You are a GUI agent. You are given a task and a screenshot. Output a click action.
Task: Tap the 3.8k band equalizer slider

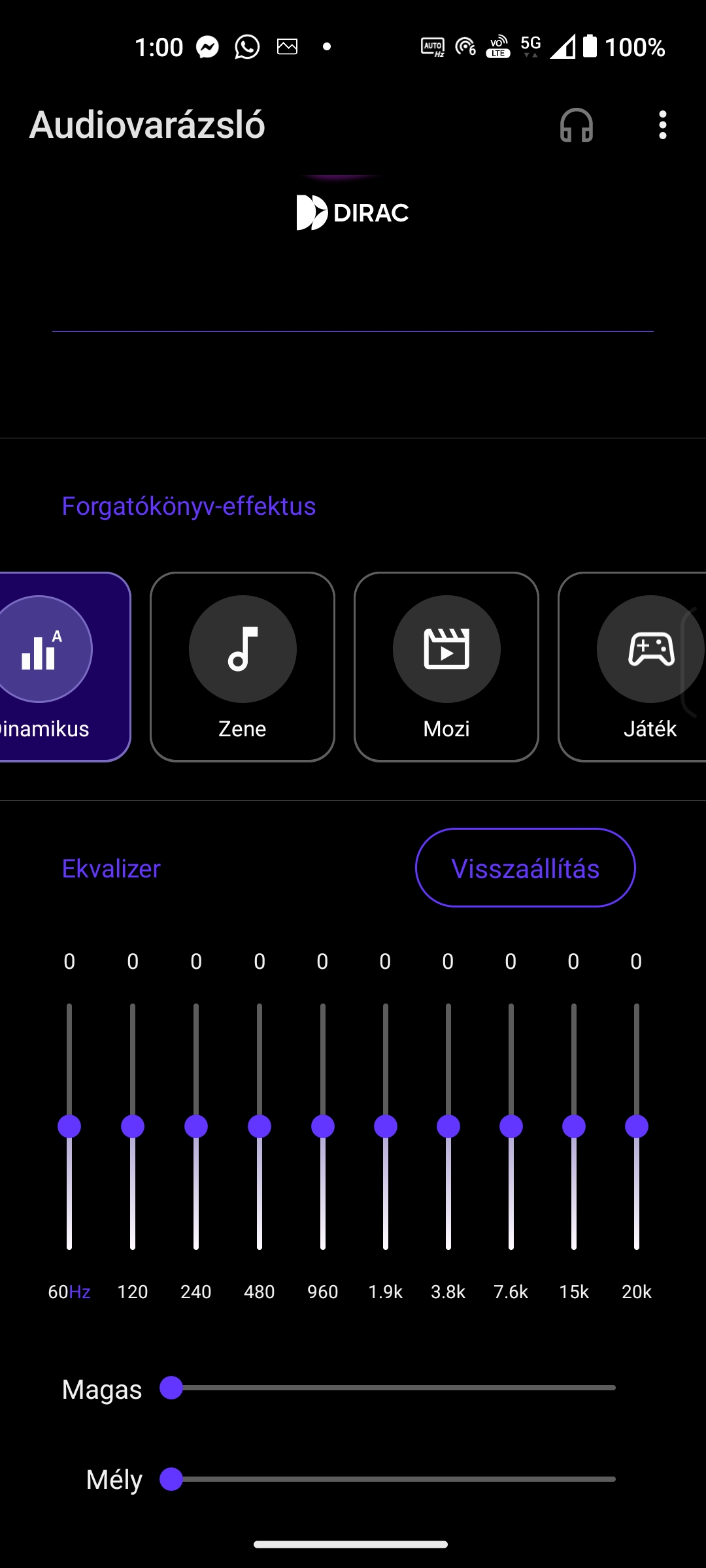[448, 1126]
